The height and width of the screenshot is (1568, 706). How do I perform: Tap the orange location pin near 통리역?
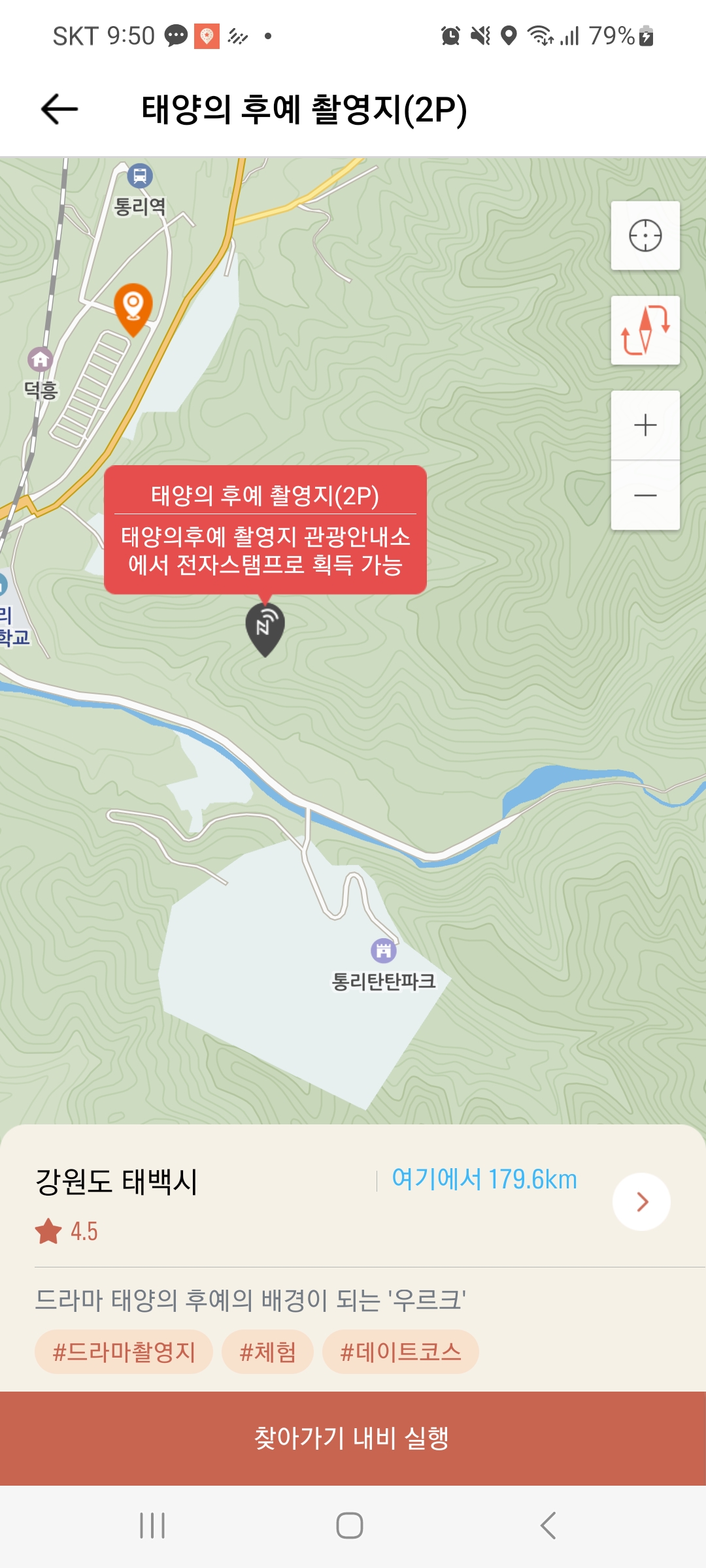pyautogui.click(x=133, y=308)
